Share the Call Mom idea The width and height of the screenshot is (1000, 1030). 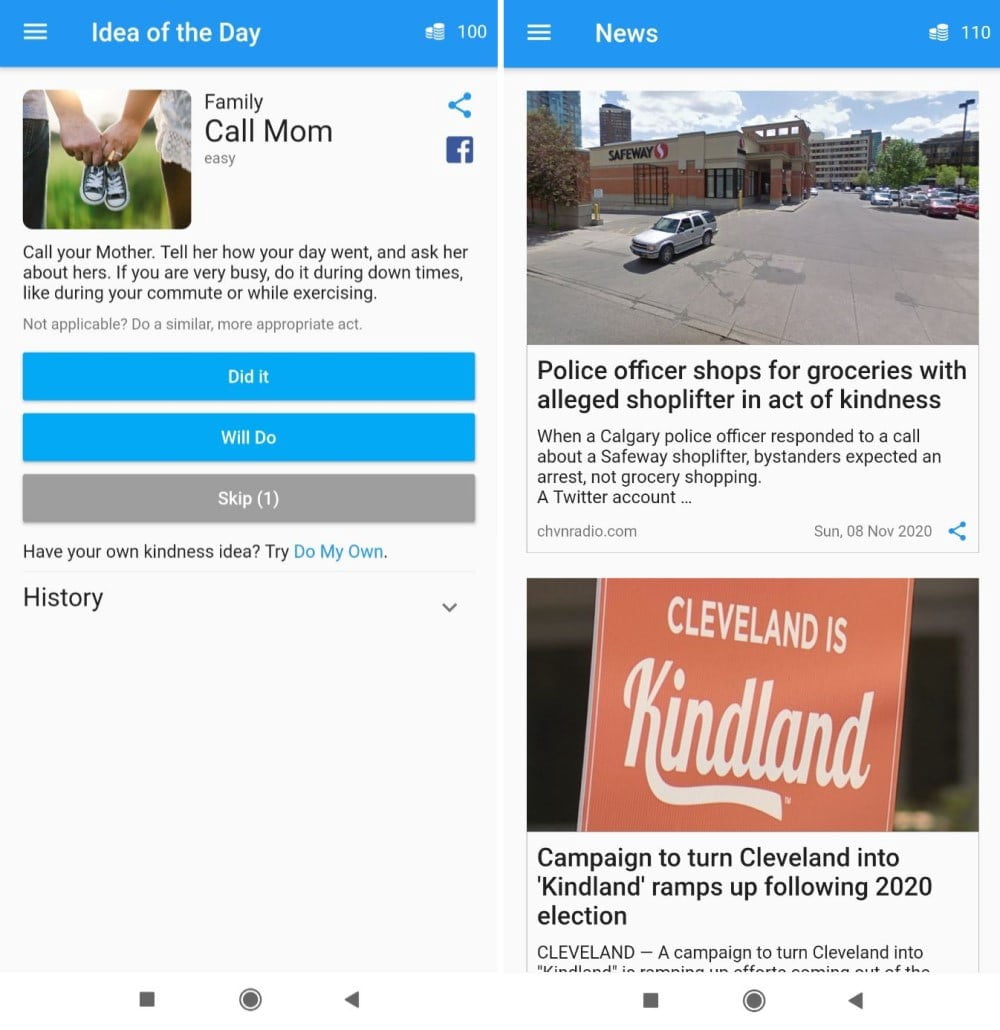tap(459, 105)
